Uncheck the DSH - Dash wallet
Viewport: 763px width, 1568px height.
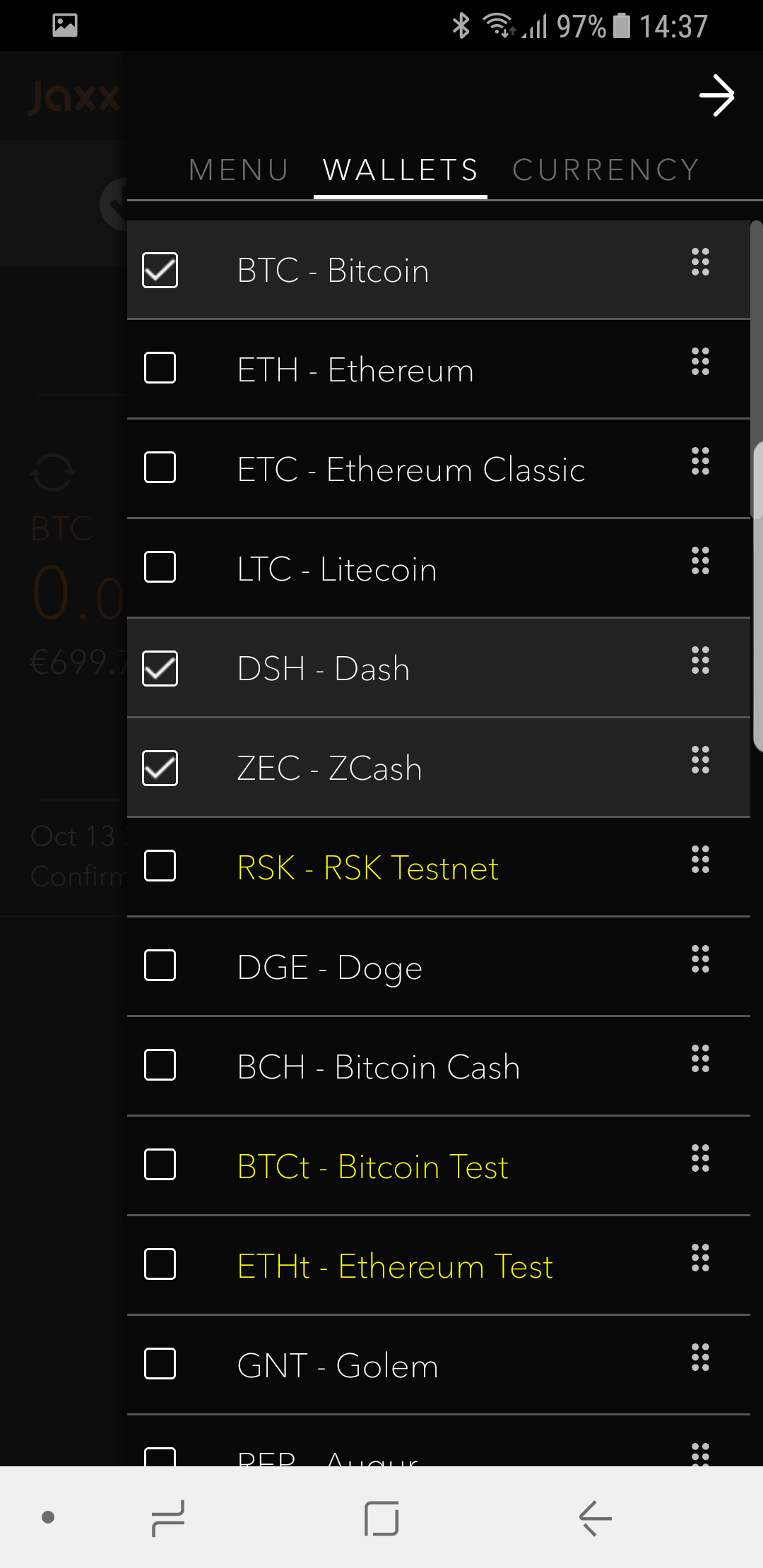(x=160, y=668)
